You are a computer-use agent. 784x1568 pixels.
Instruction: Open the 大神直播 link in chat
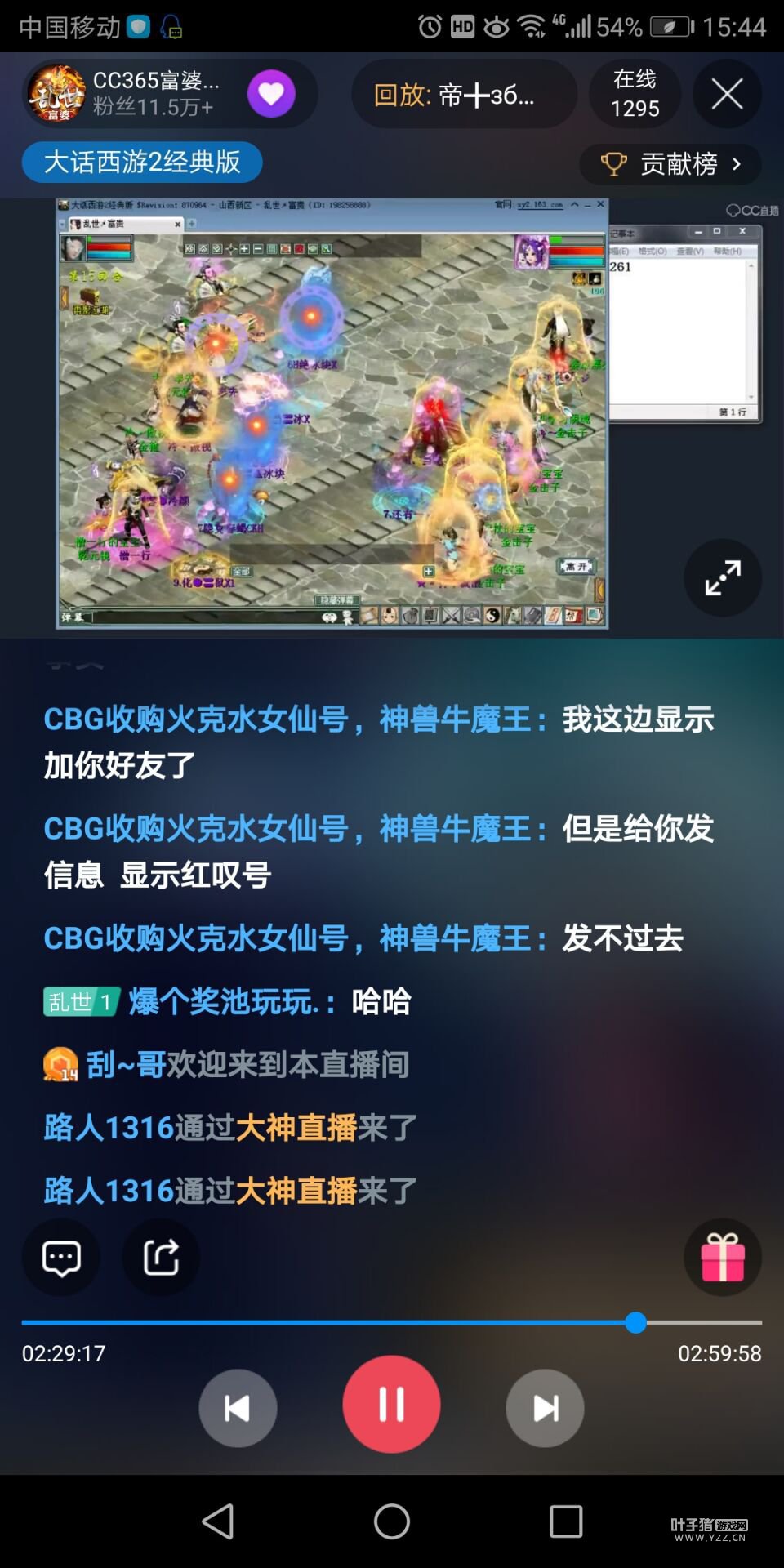pyautogui.click(x=296, y=1128)
